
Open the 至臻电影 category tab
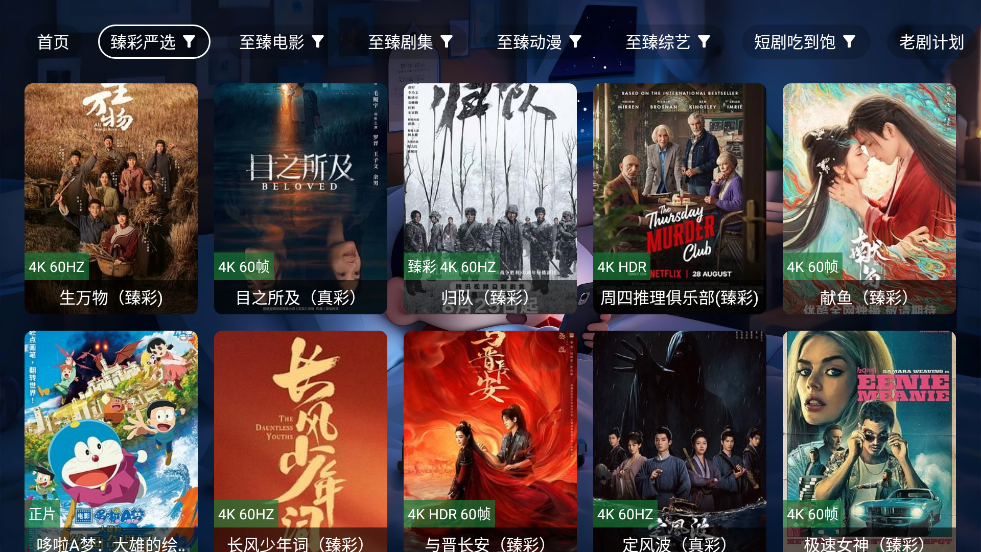pyautogui.click(x=282, y=42)
